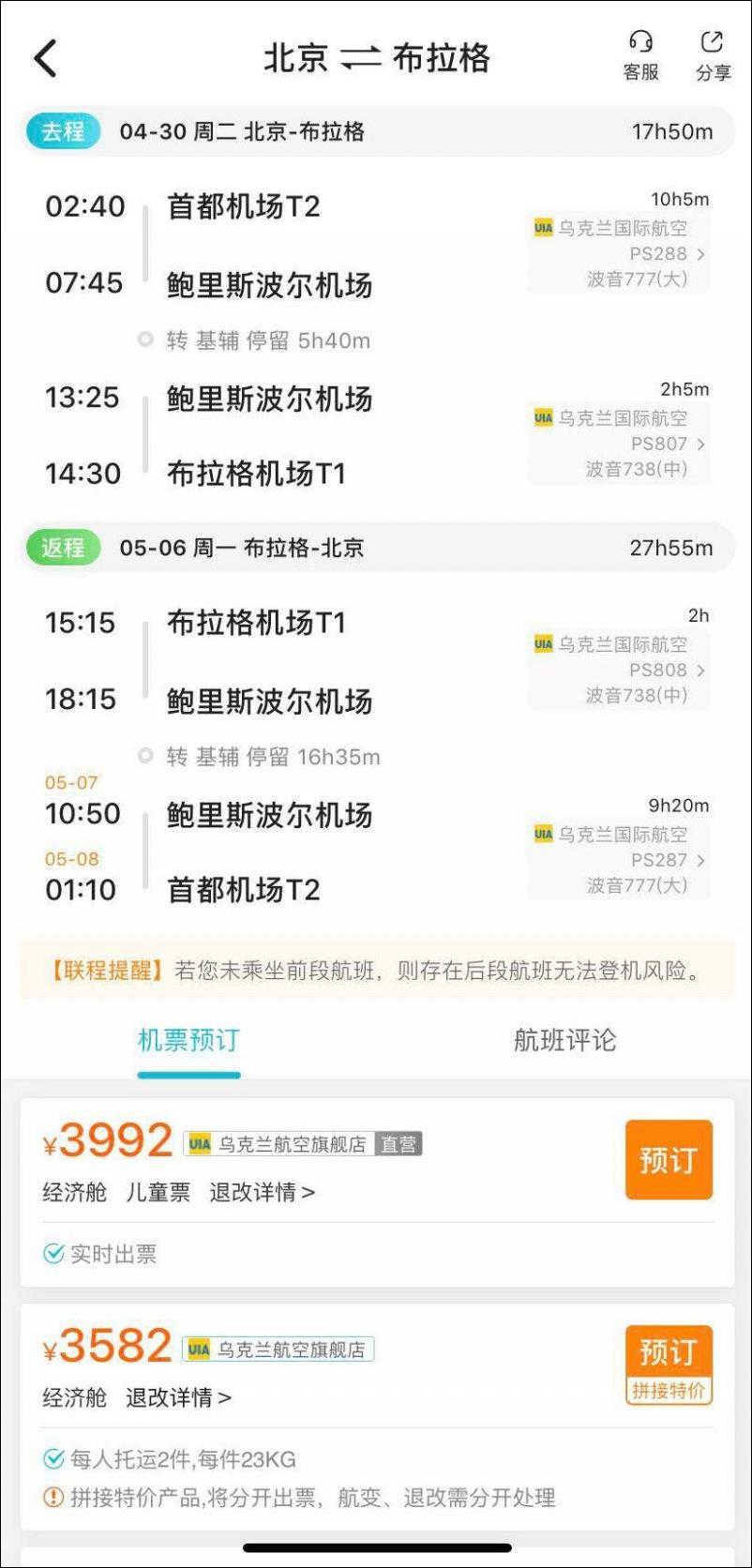Switch to the 机票预订 tab
This screenshot has width=752, height=1568.
click(x=188, y=1040)
